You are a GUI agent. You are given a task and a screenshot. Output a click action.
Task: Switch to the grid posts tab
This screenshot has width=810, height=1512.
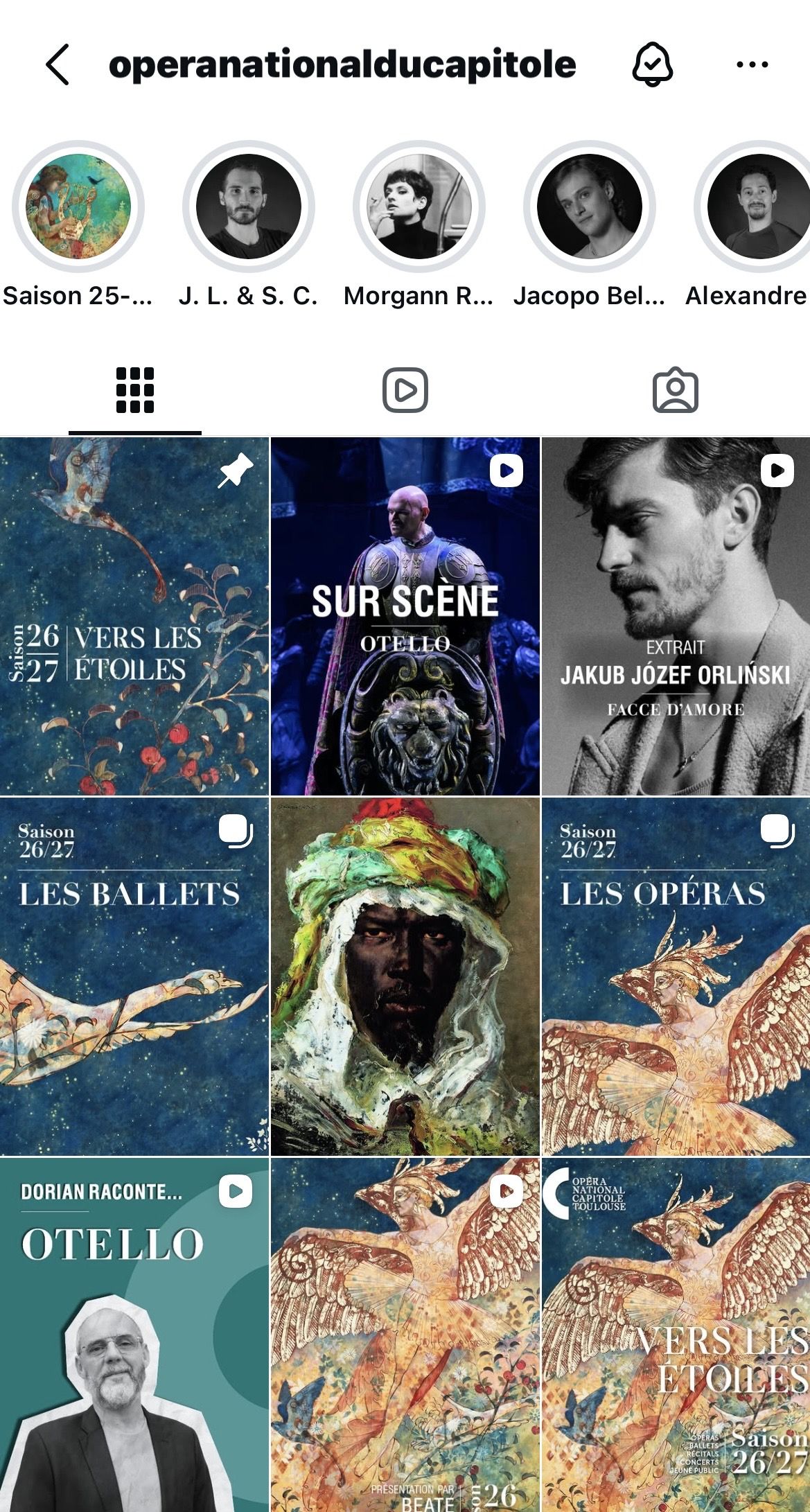pyautogui.click(x=134, y=391)
